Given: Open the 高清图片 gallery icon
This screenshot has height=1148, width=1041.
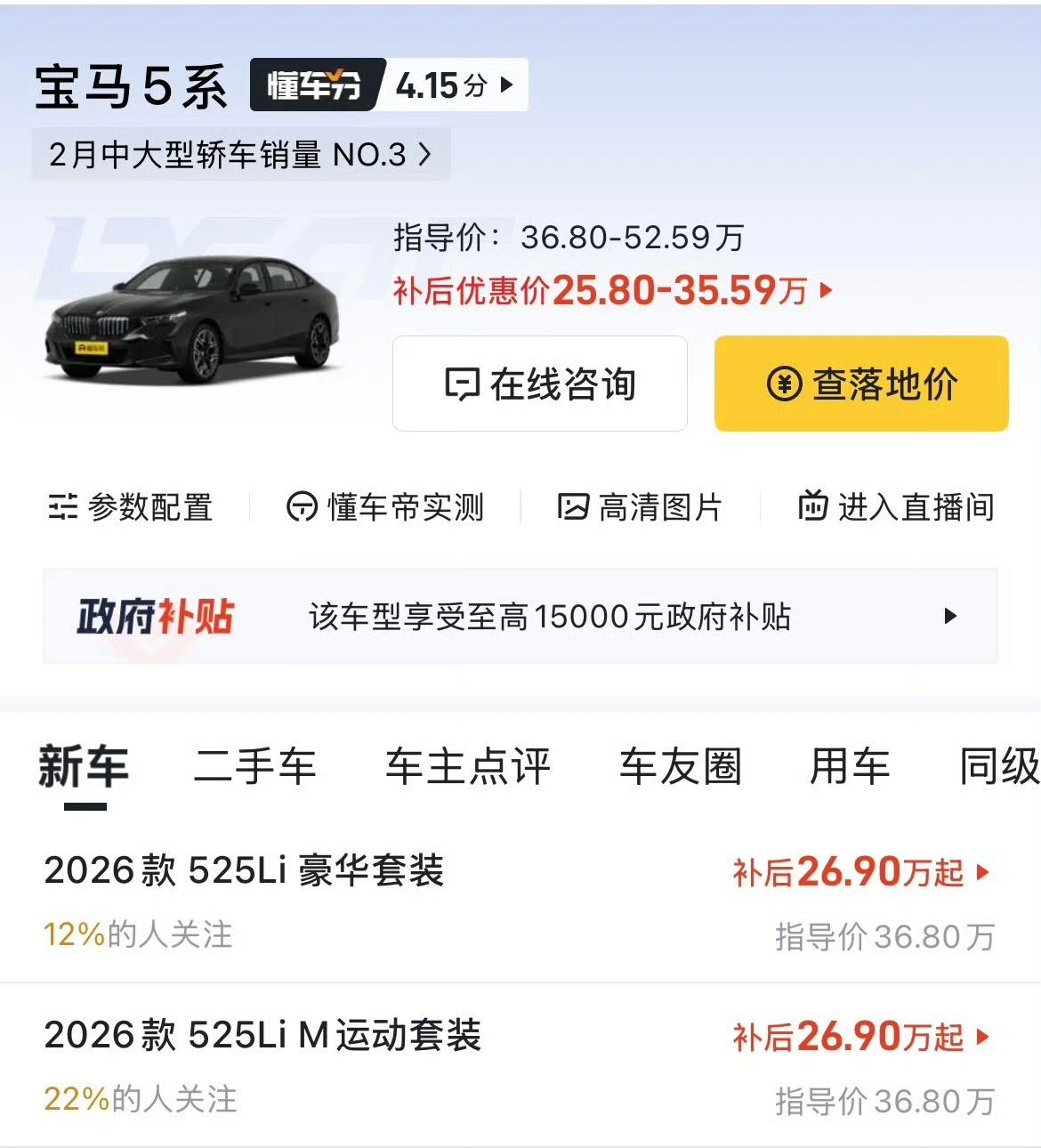Looking at the screenshot, I should click(x=574, y=507).
